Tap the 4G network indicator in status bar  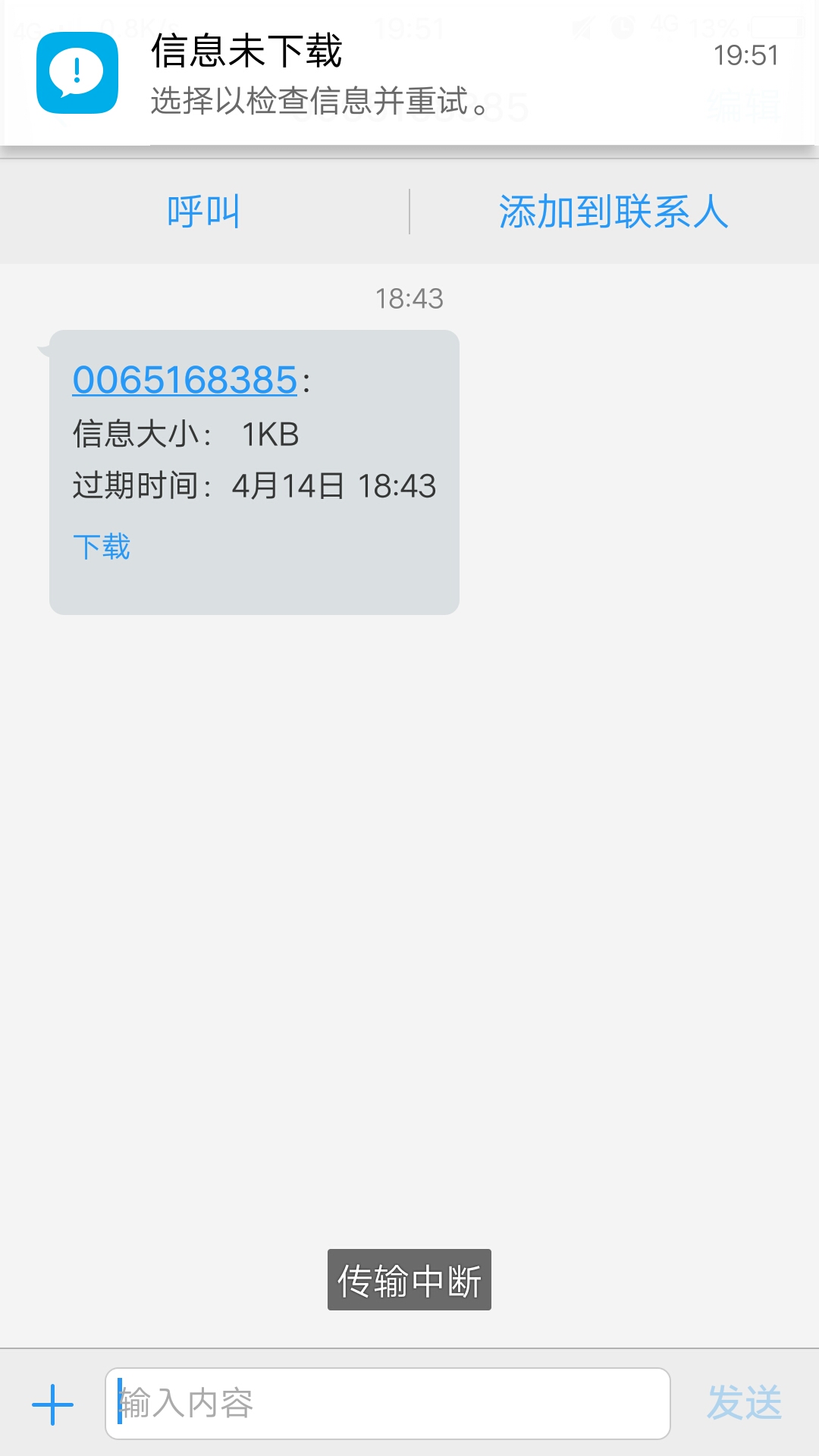(664, 24)
